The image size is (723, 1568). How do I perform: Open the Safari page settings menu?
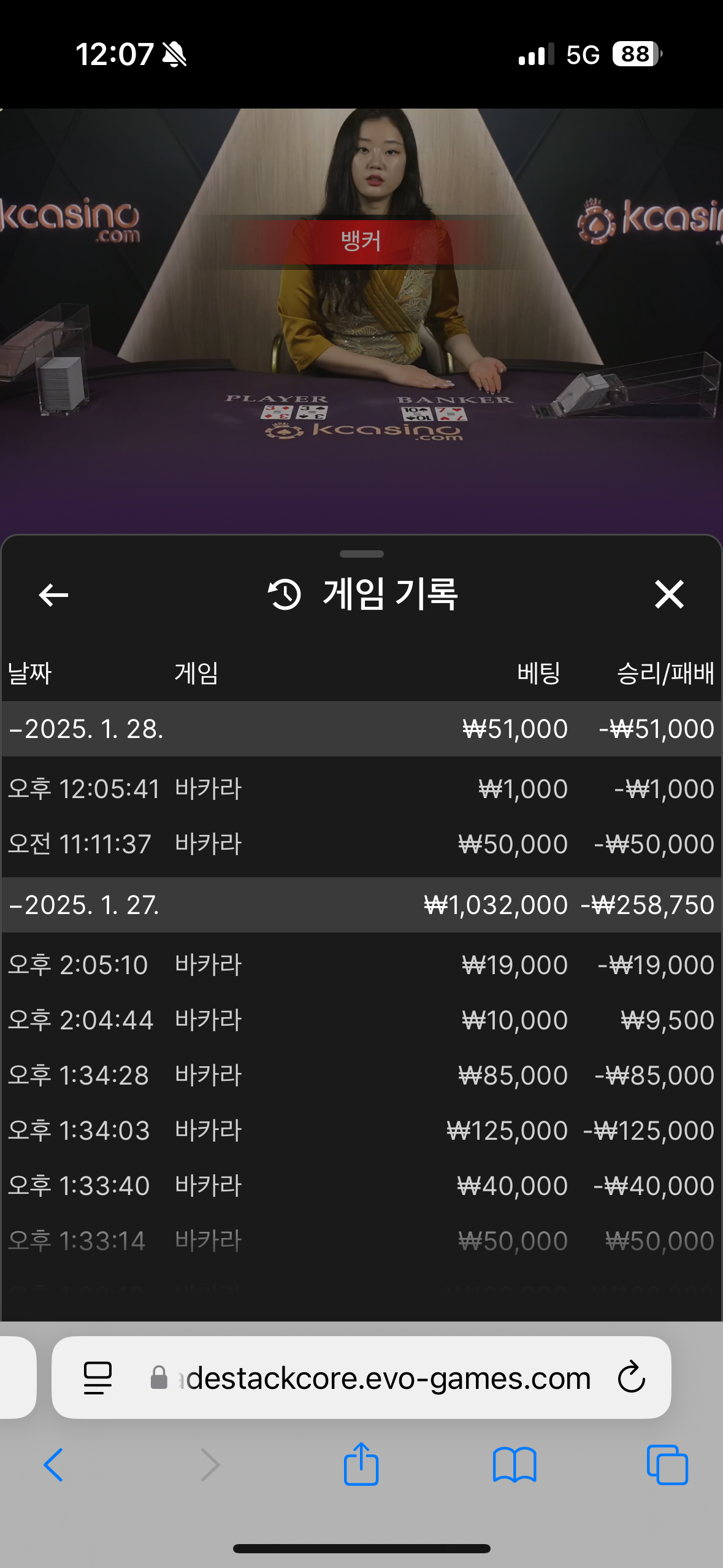click(x=98, y=1378)
